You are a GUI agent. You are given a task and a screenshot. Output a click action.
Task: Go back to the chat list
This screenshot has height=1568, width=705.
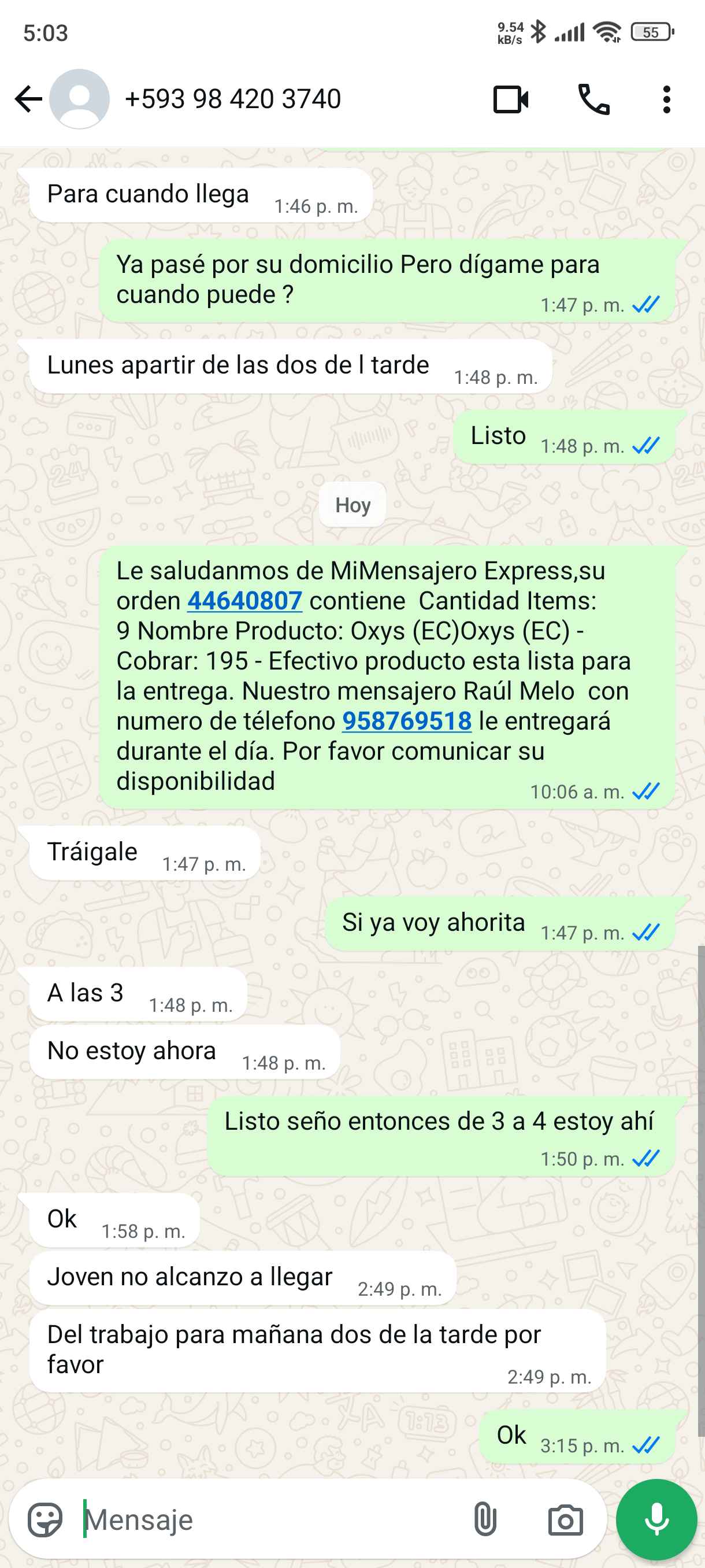click(28, 99)
